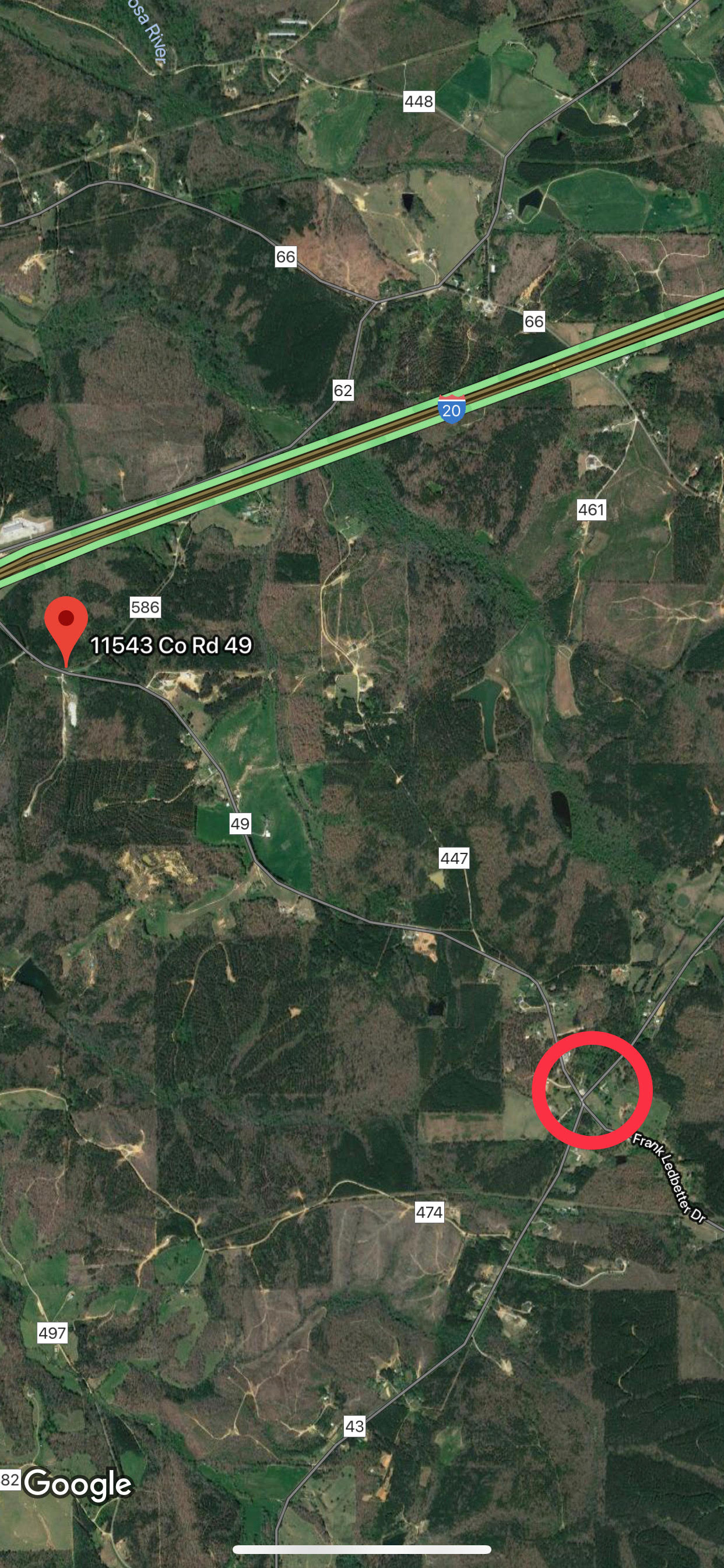This screenshot has height=1568, width=724.
Task: Select the route 586 road badge
Action: (x=145, y=606)
